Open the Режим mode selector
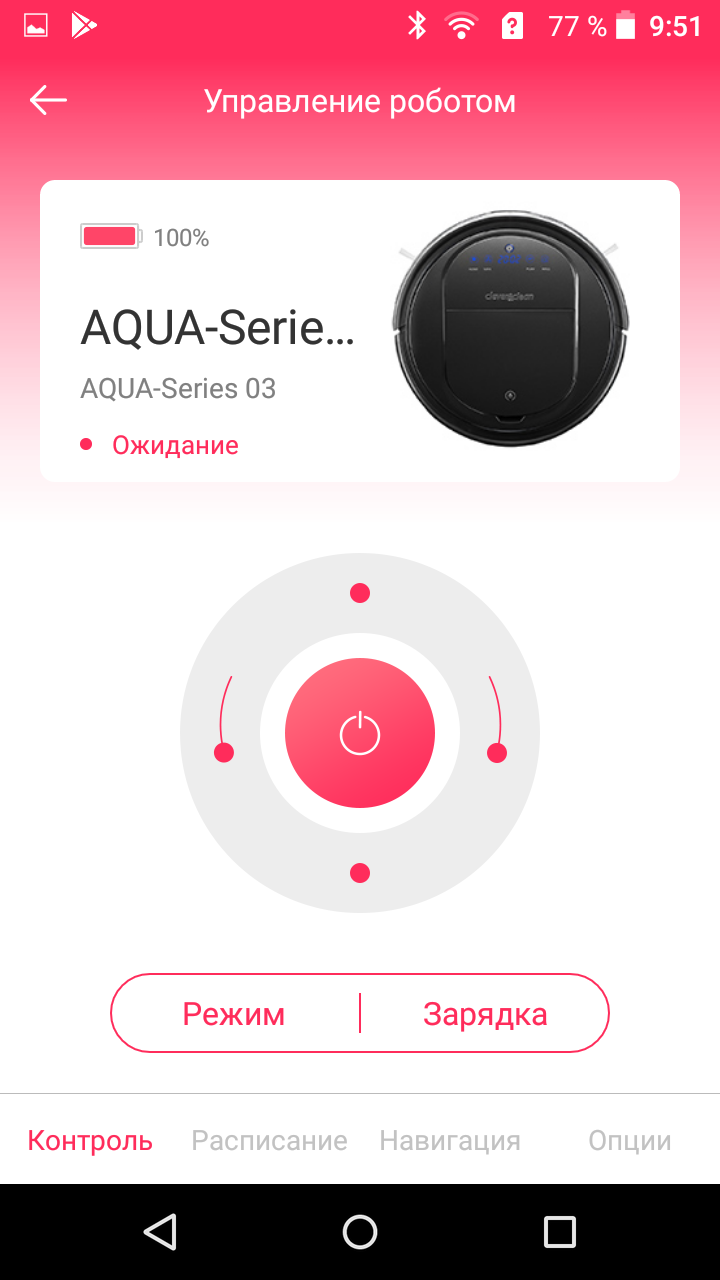 point(234,1014)
